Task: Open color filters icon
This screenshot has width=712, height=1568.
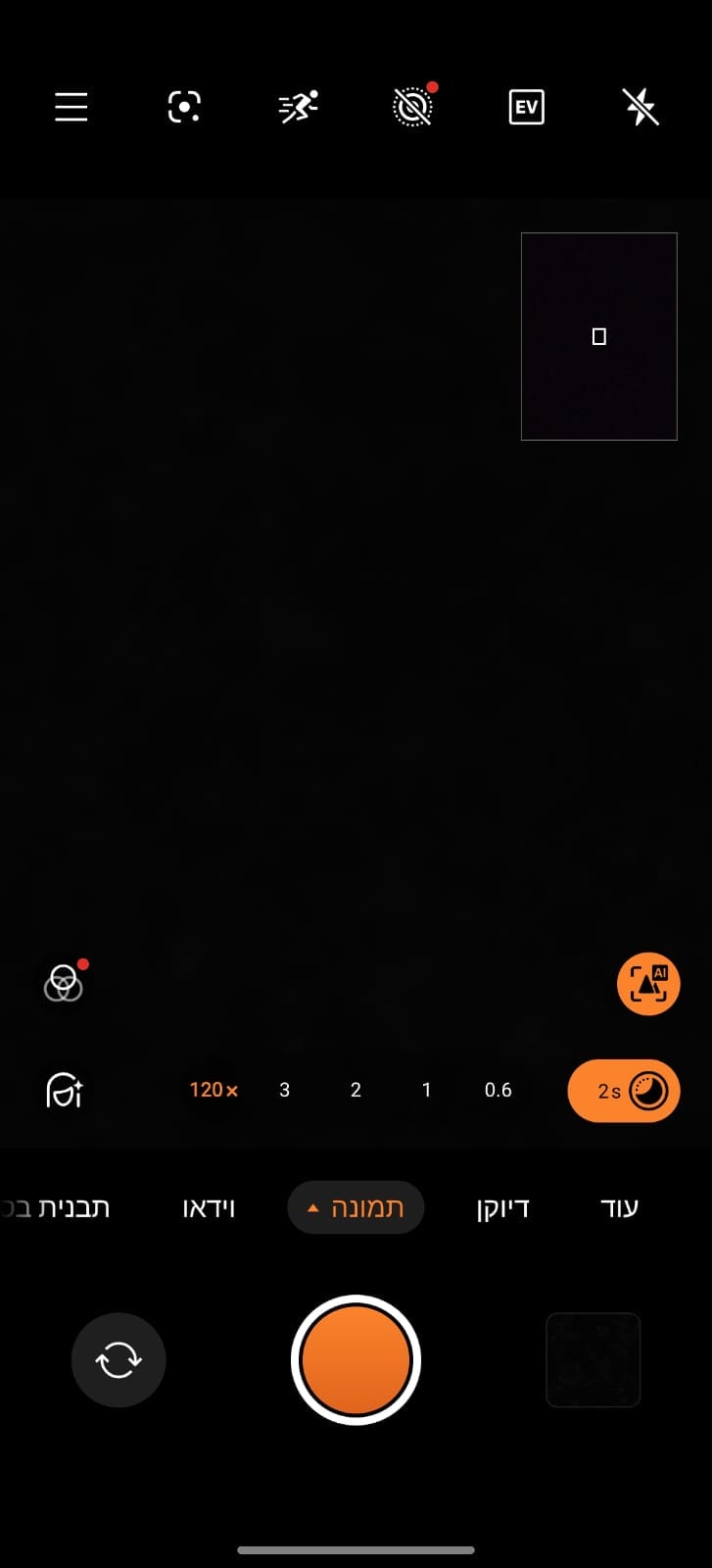Action: click(64, 983)
